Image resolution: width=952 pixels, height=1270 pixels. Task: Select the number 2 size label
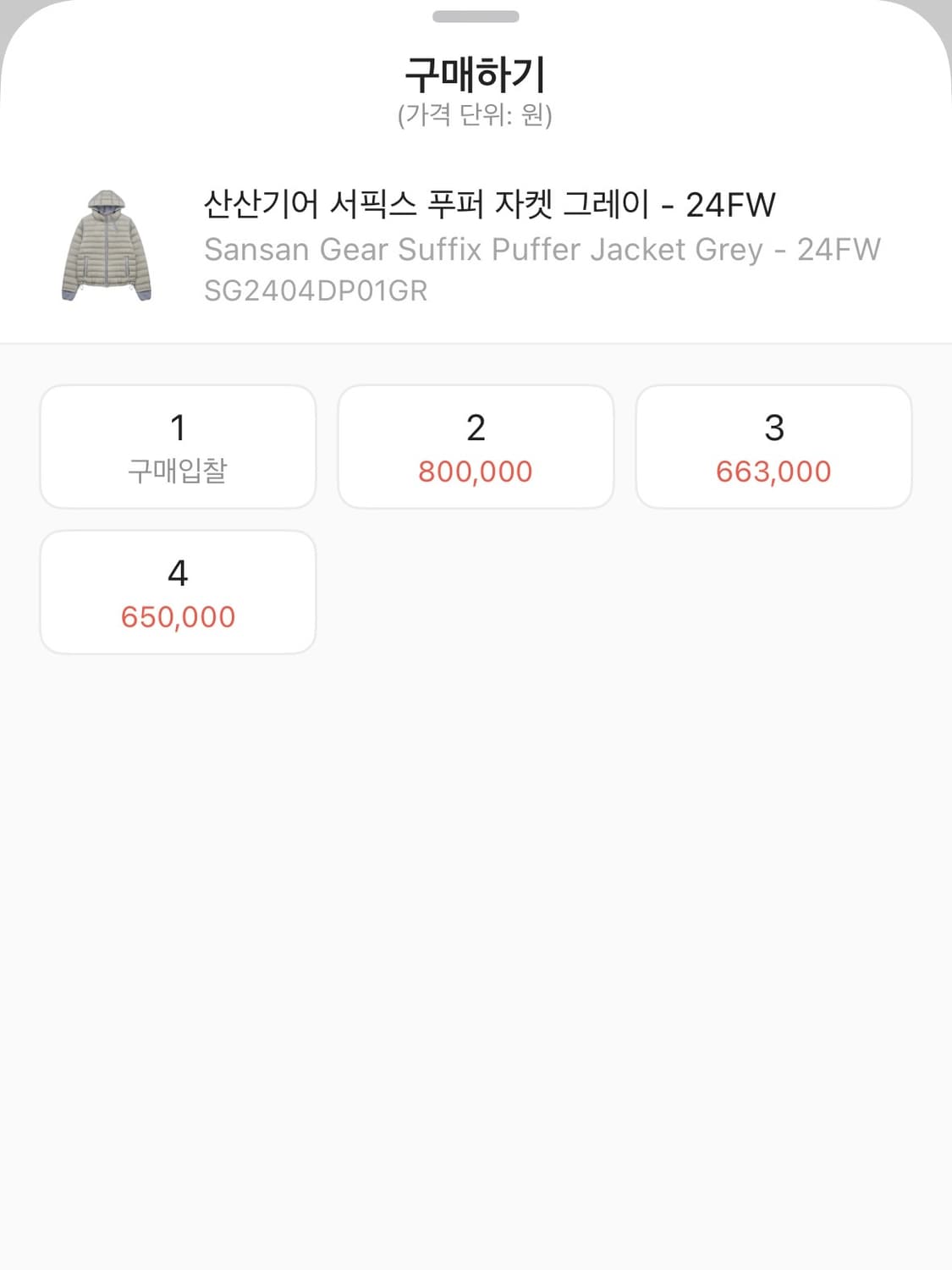point(476,428)
